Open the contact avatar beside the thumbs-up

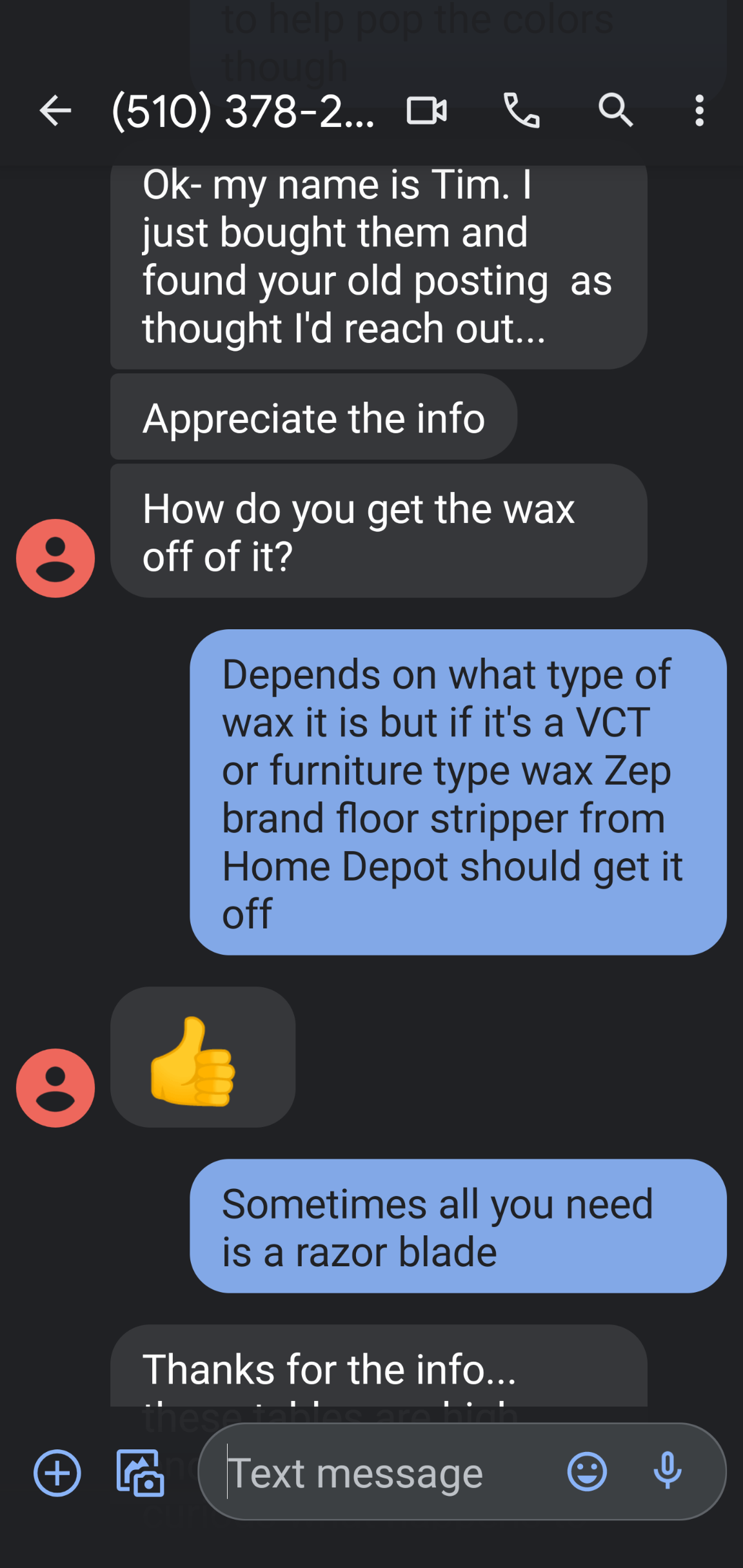55,1088
